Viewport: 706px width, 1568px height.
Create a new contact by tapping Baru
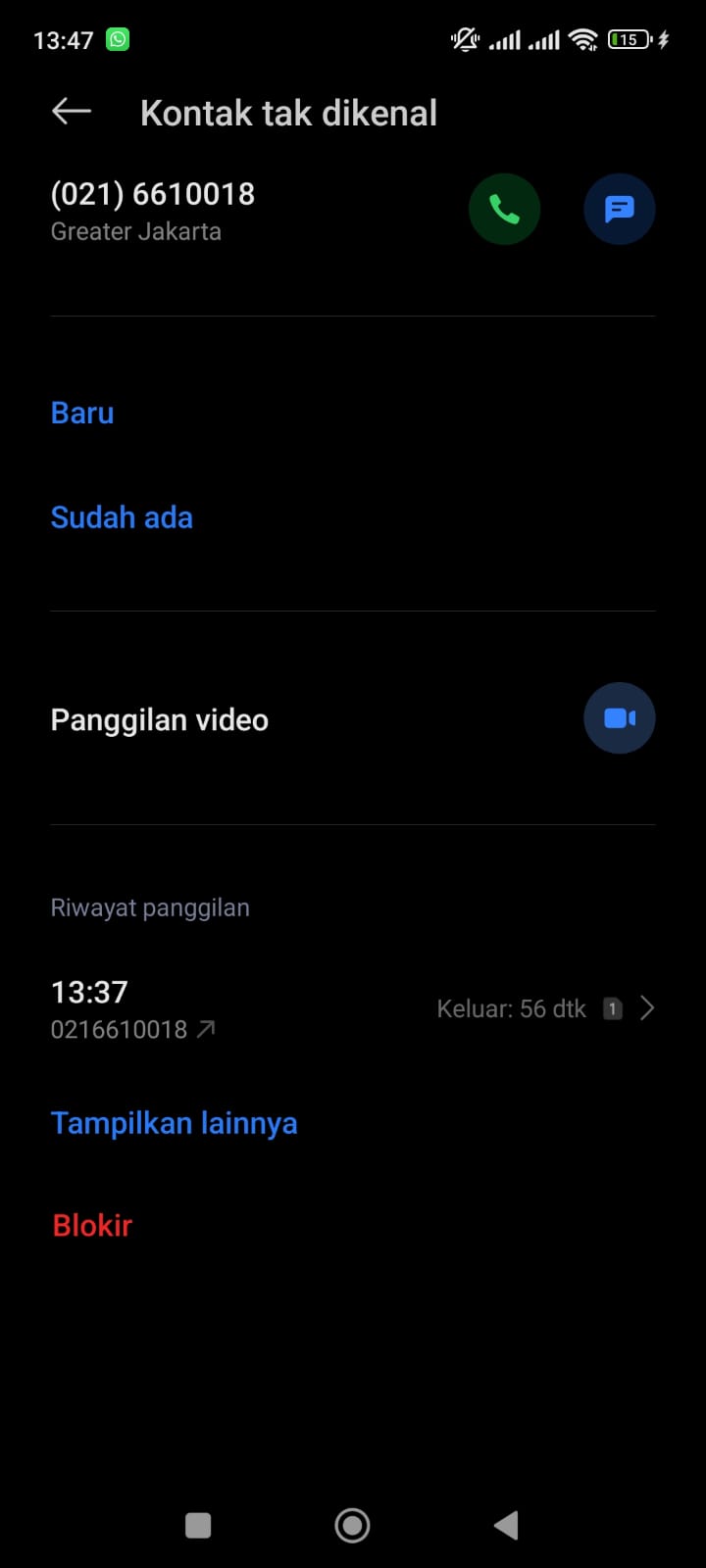coord(81,413)
